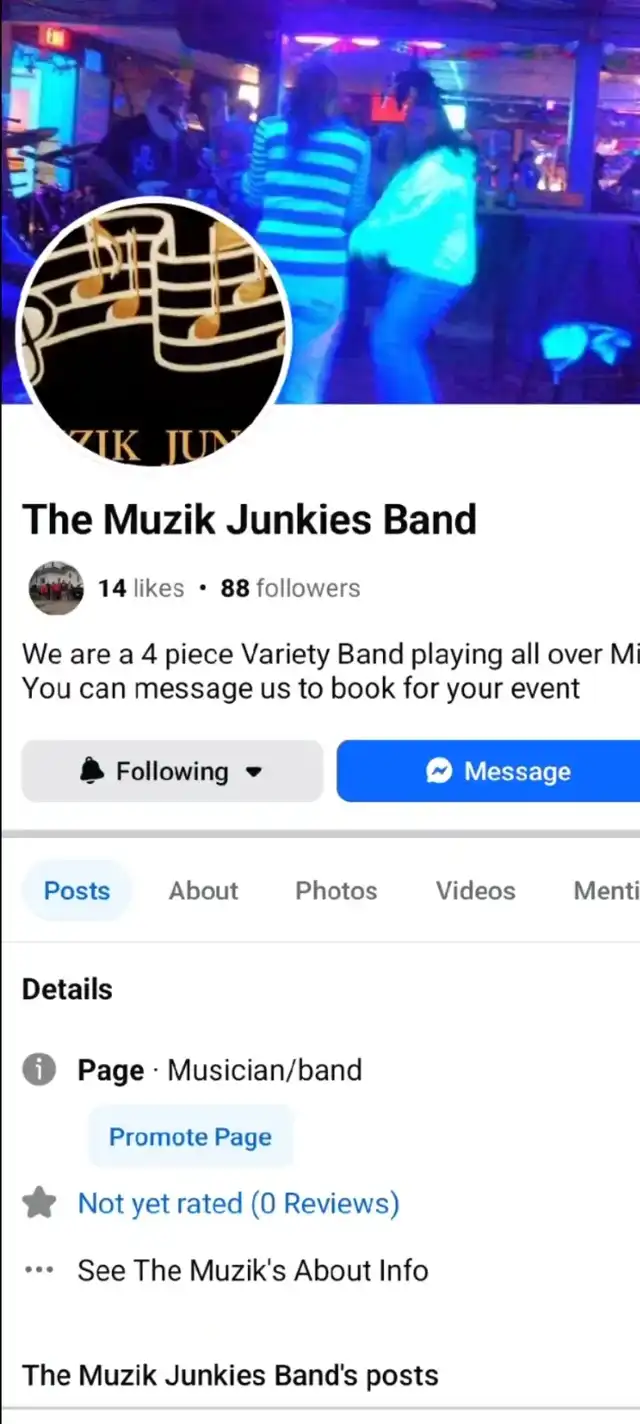Tap the Promote Page button
The width and height of the screenshot is (640, 1424).
pos(190,1137)
